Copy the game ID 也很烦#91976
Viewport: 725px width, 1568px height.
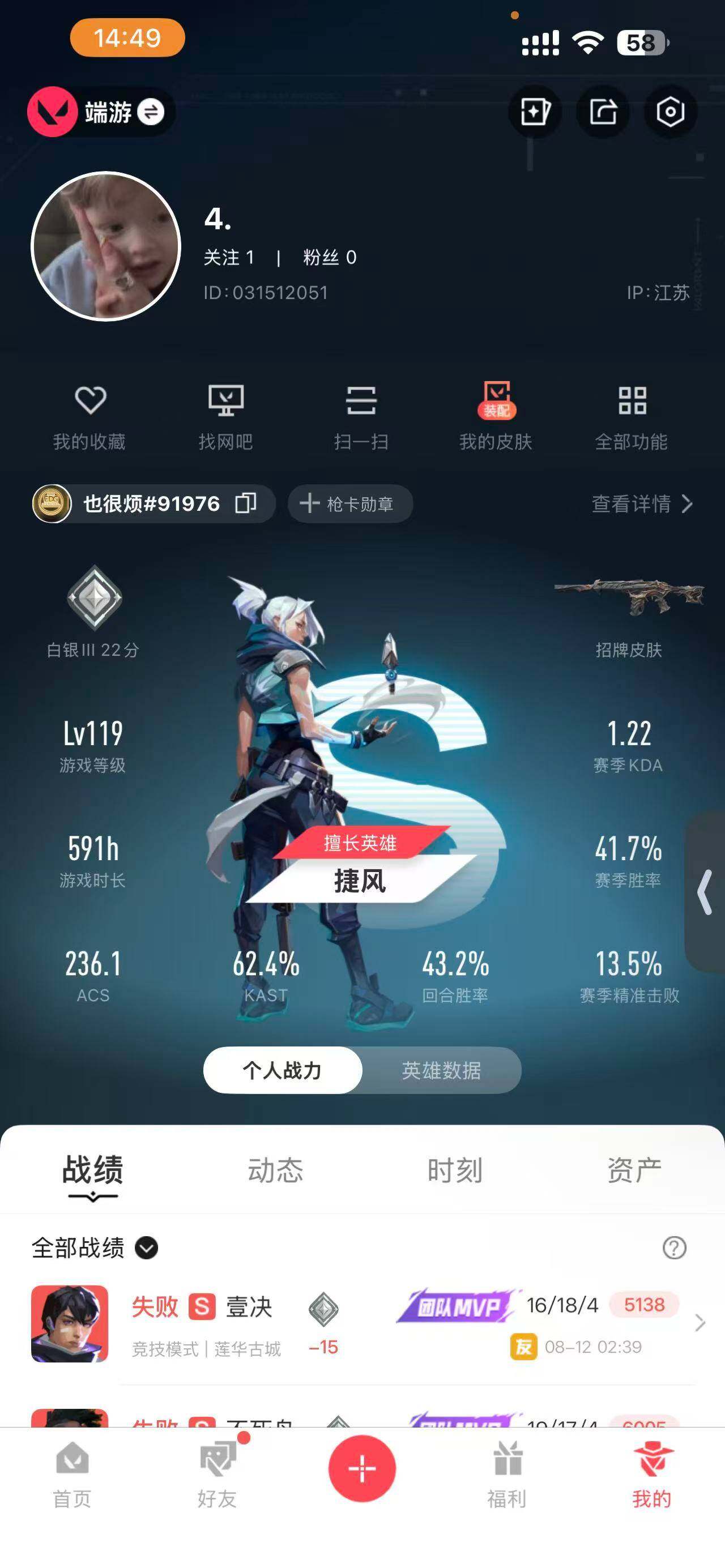click(x=246, y=503)
